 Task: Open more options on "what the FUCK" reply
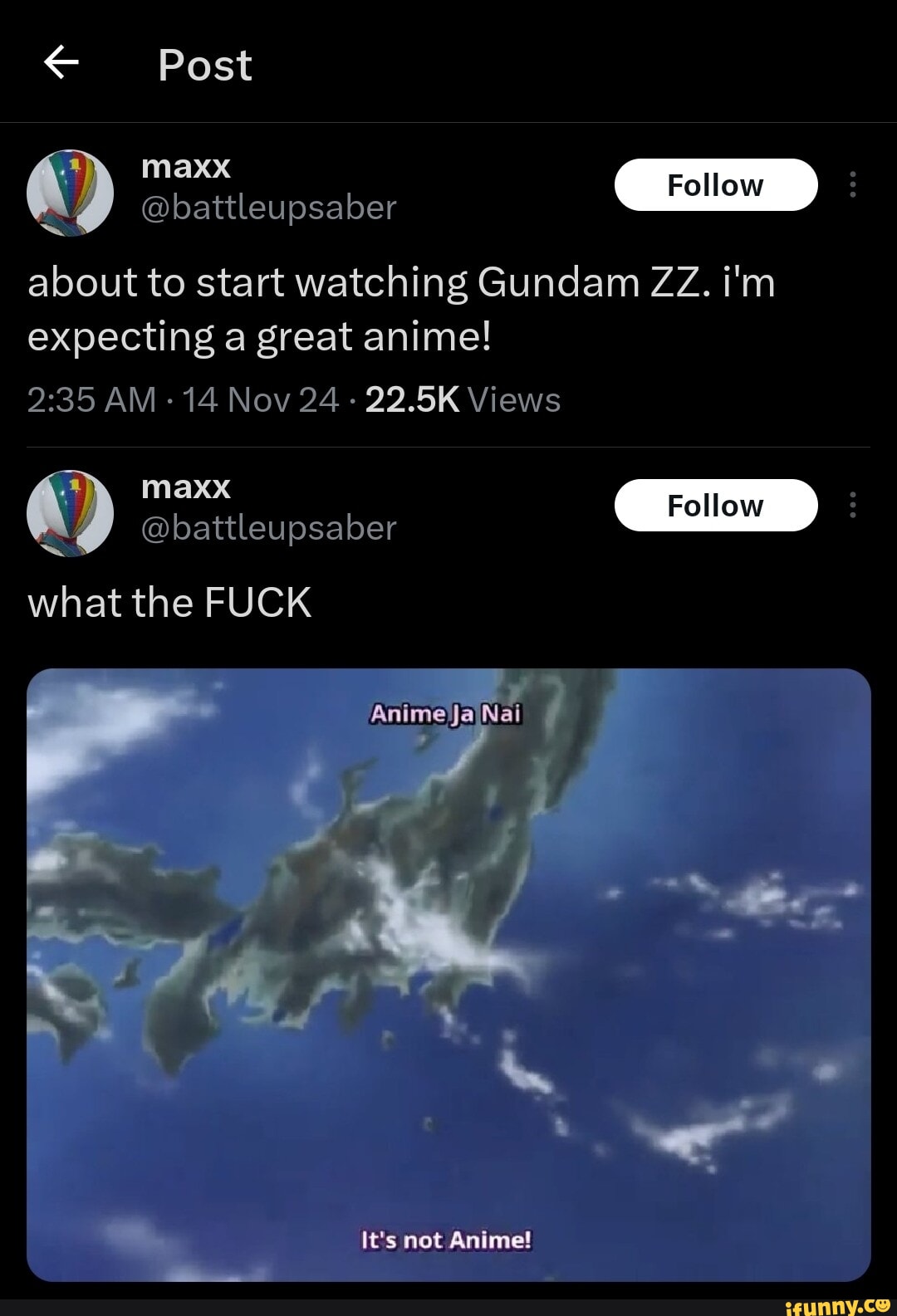(852, 505)
